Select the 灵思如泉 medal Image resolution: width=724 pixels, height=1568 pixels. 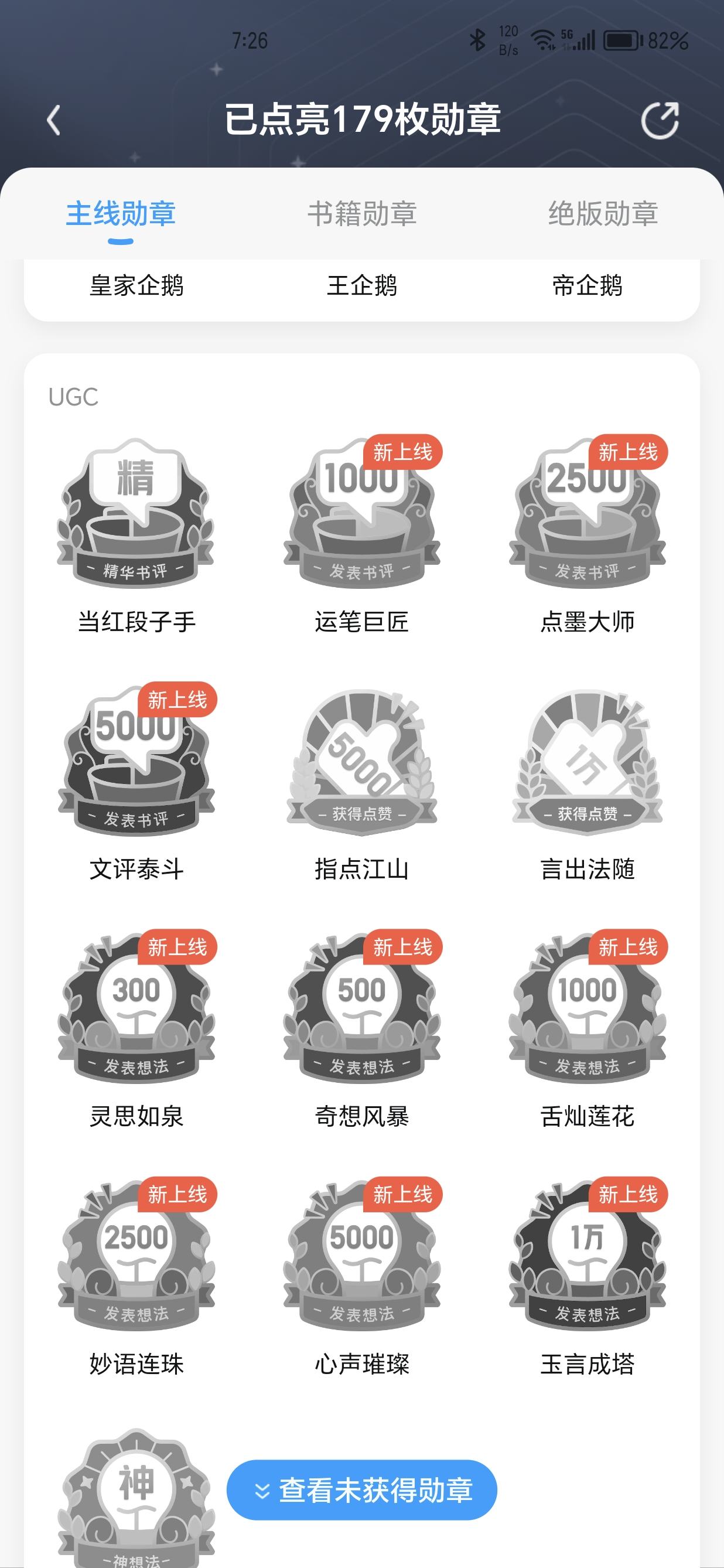coord(136,1030)
